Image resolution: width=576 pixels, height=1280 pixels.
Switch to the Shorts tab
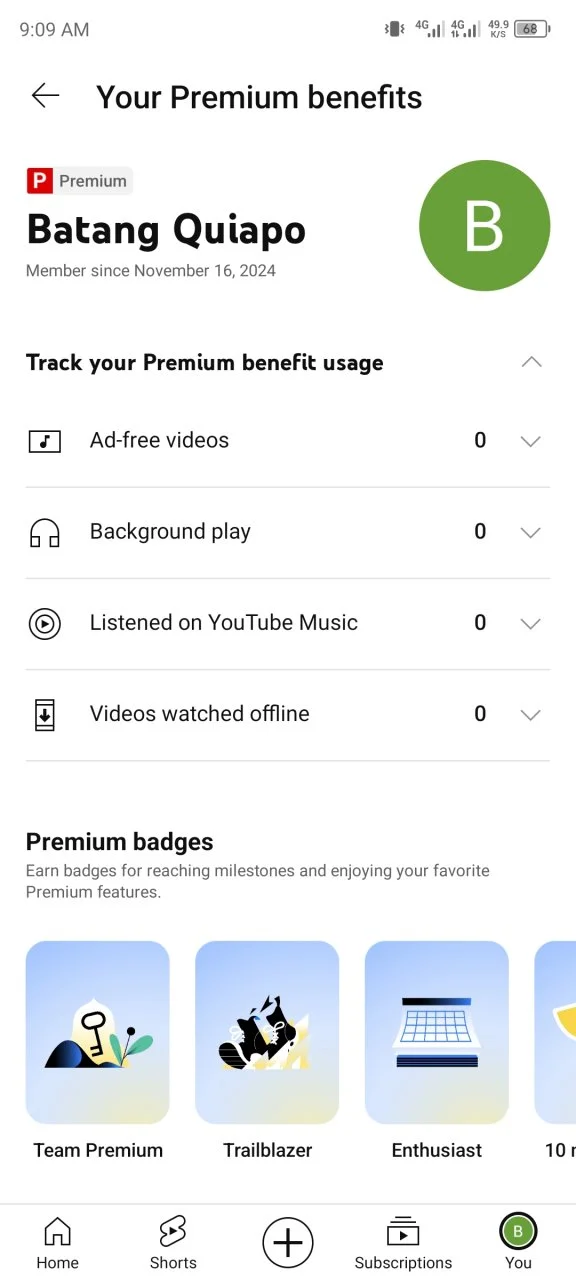pyautogui.click(x=173, y=1243)
